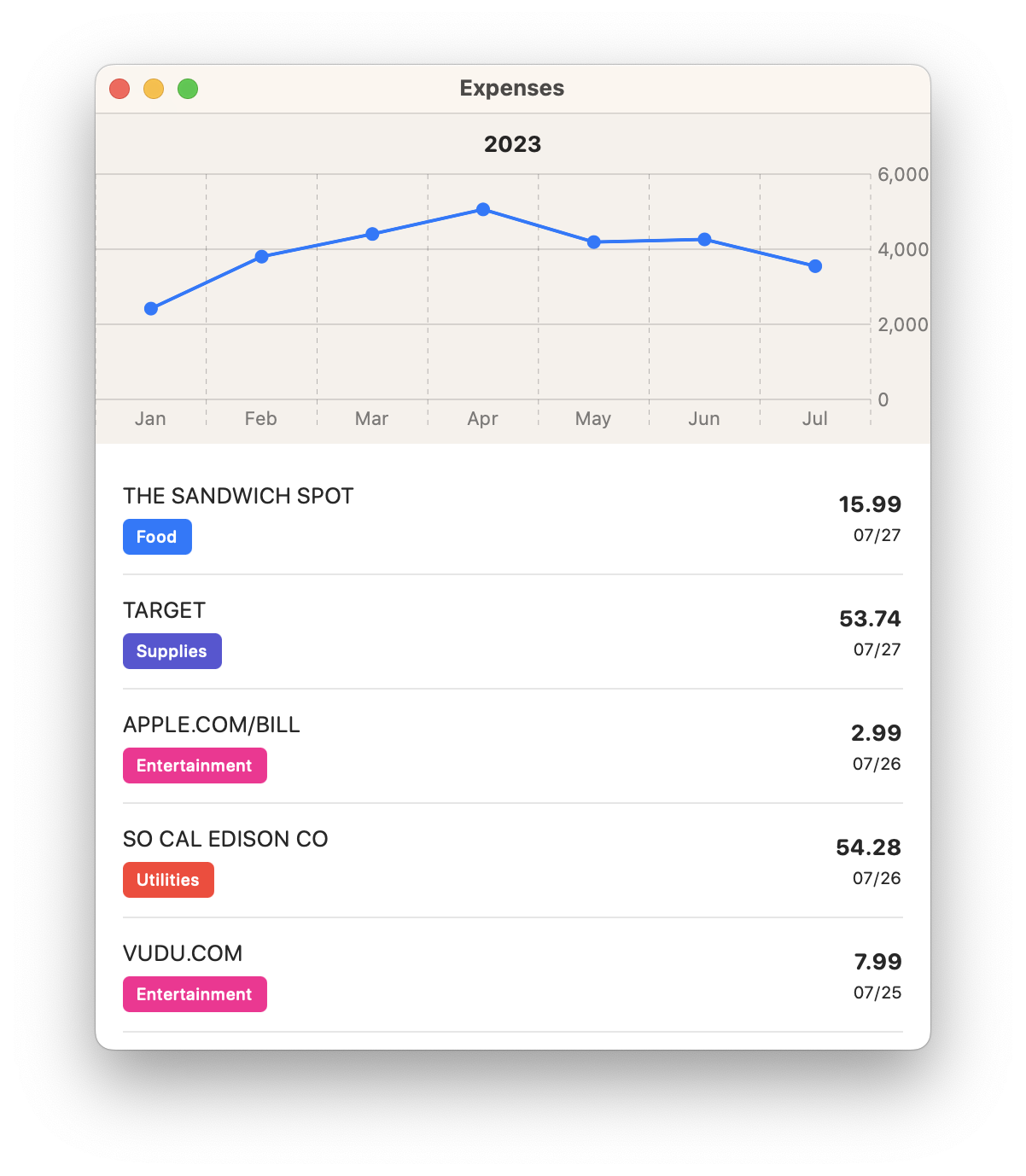View the SO CAL EDISON CO expense
The height and width of the screenshot is (1176, 1026).
512,860
